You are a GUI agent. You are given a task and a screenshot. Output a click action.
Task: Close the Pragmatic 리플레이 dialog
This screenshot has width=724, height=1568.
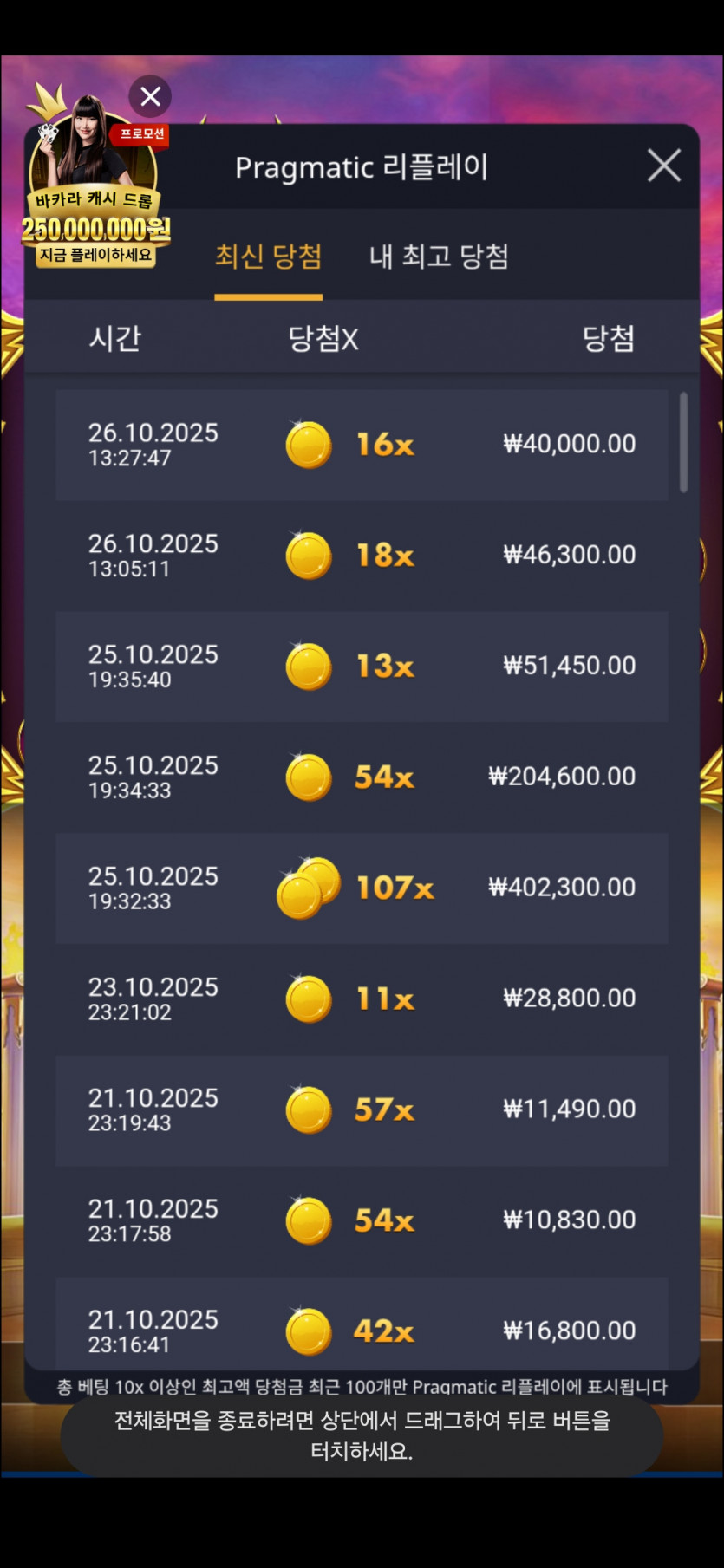point(663,165)
